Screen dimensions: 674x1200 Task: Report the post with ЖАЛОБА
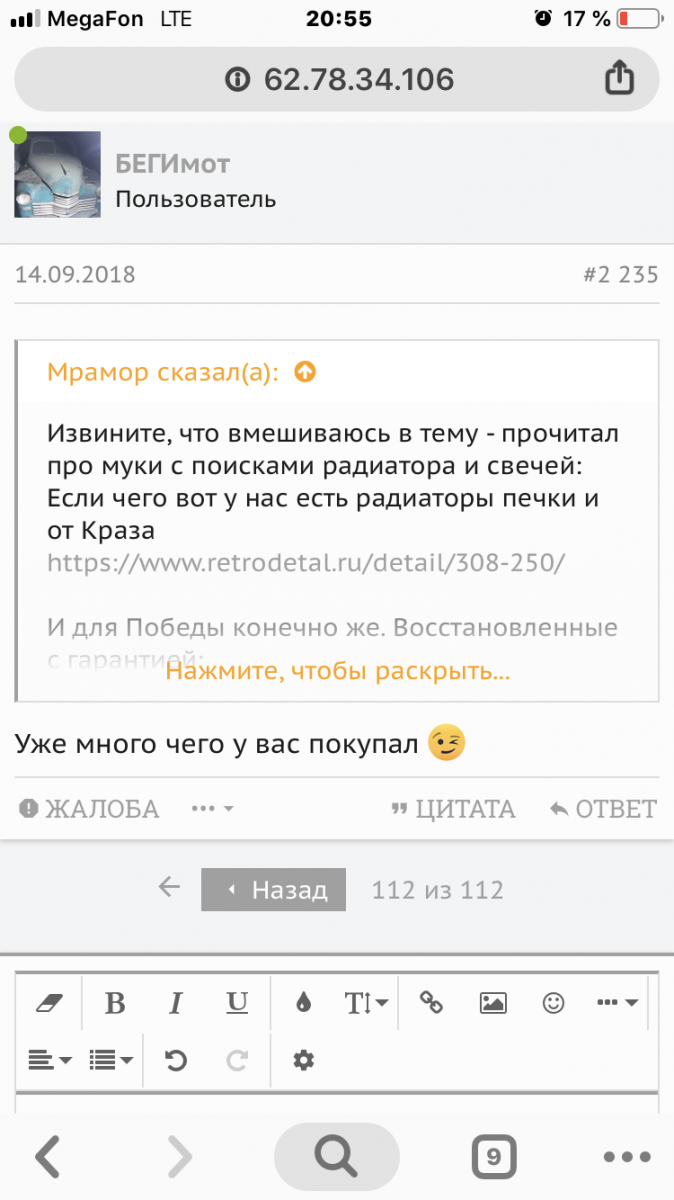89,808
